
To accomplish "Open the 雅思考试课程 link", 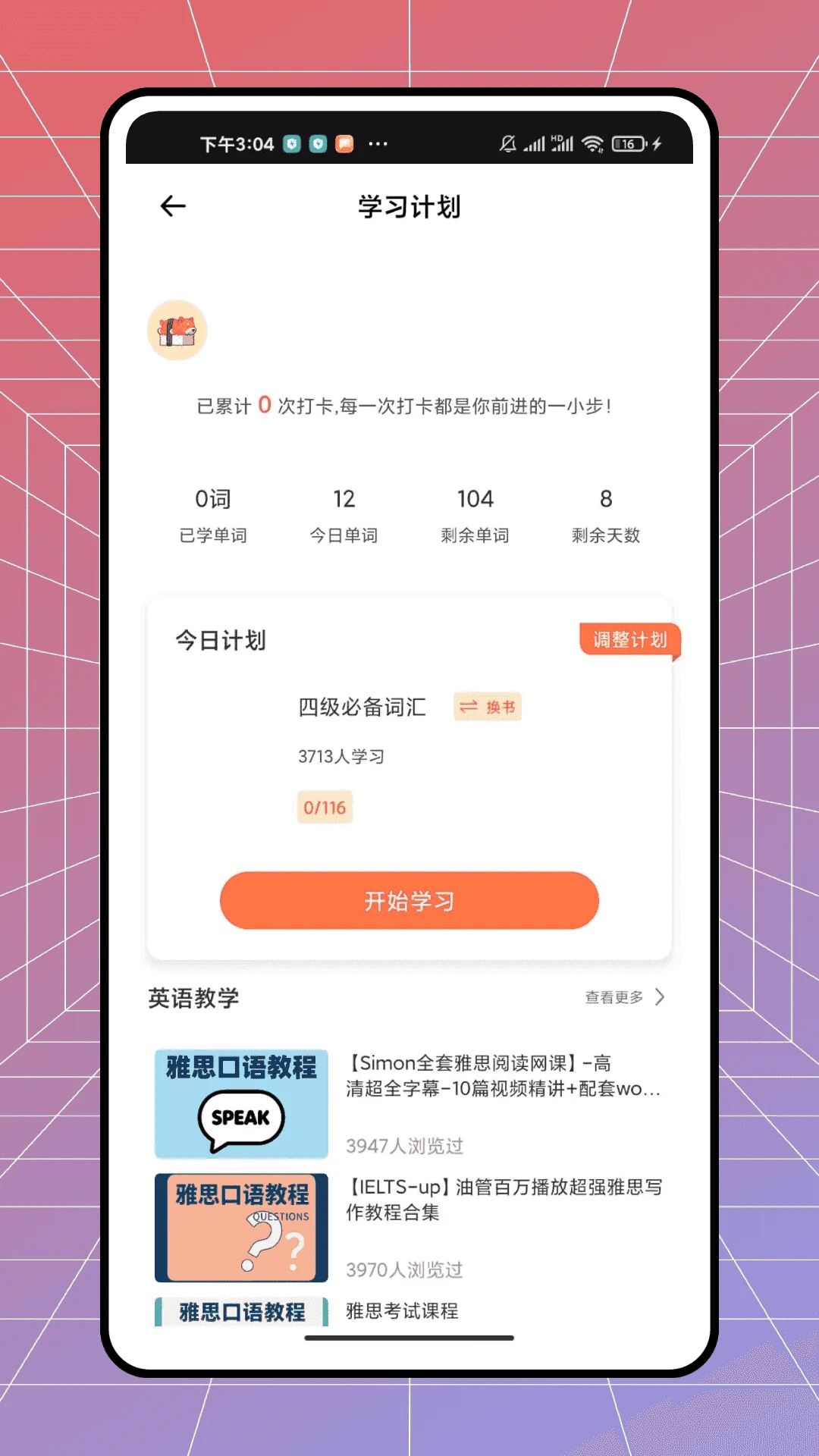I will [400, 1310].
